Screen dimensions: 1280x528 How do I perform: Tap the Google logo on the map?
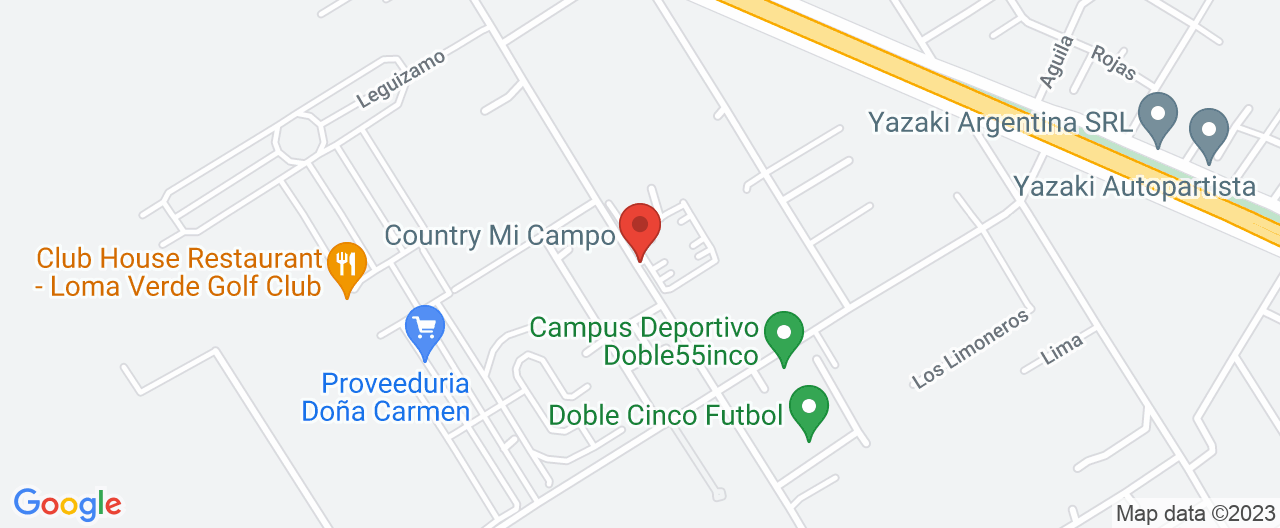68,503
